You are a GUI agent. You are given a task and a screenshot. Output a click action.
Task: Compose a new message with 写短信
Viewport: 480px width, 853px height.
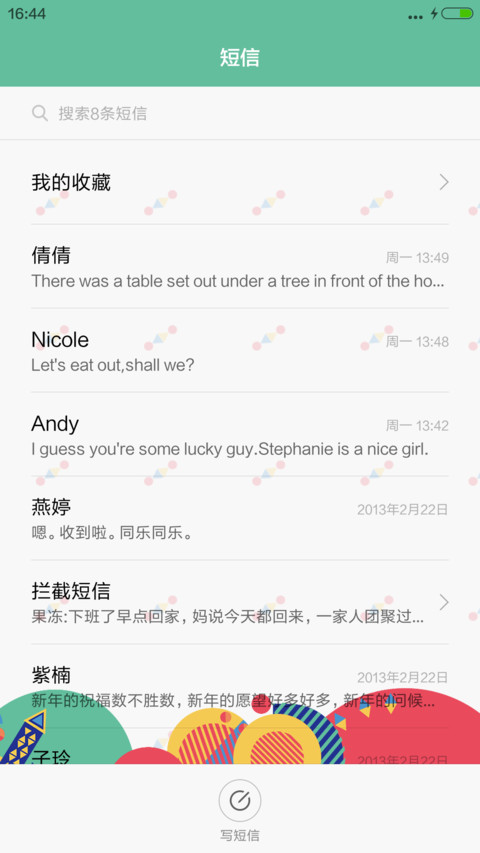(240, 809)
